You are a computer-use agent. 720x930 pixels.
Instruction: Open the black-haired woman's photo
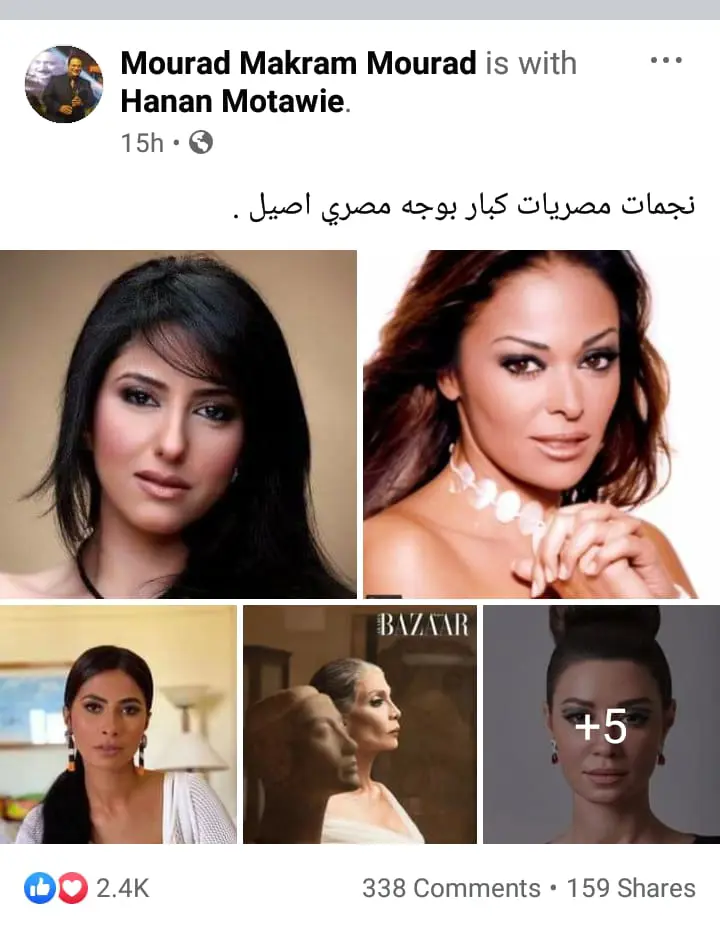178,423
